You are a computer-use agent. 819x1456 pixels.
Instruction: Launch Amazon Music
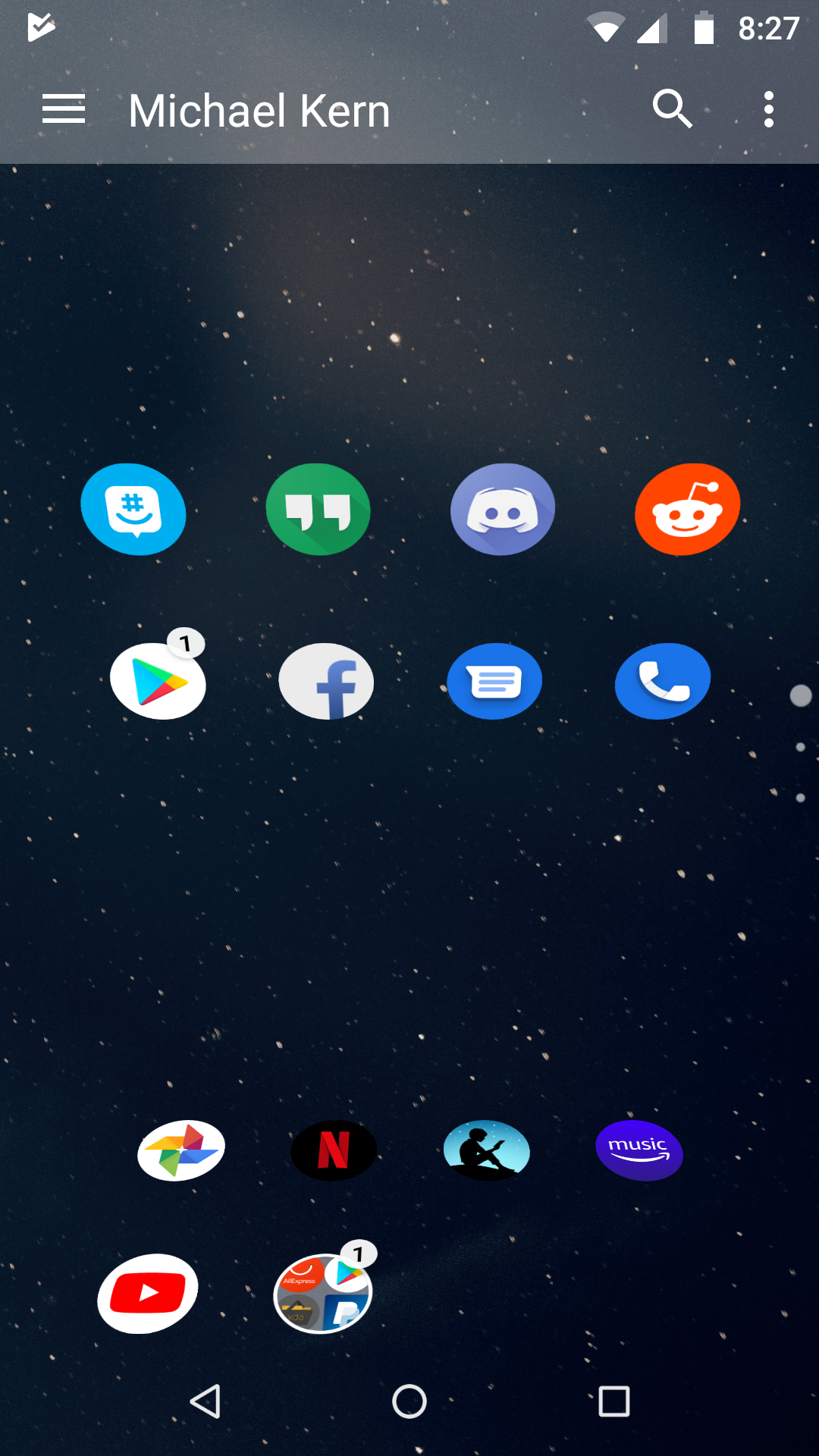639,1150
